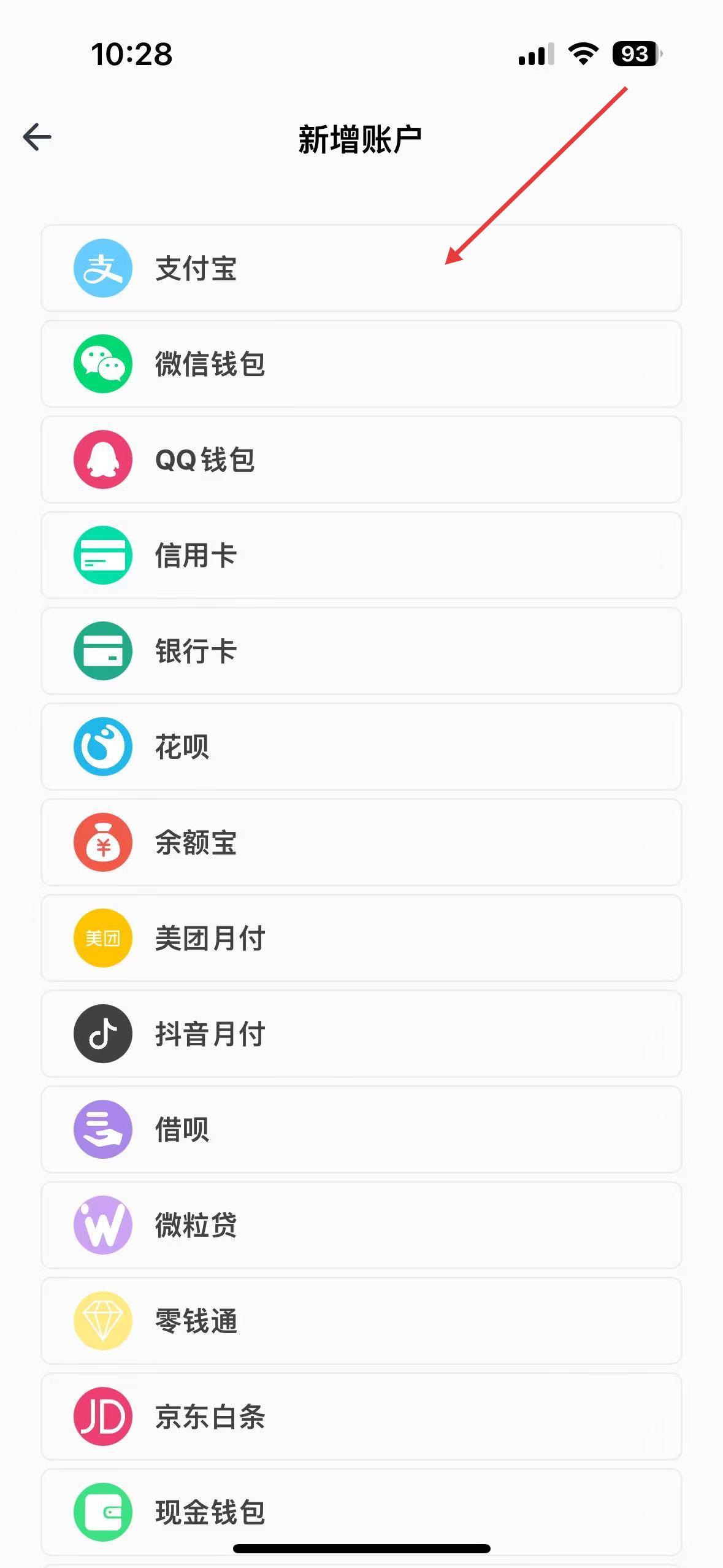This screenshot has width=723, height=1568.
Task: Select 微粒贷 as the new account
Action: click(361, 1225)
